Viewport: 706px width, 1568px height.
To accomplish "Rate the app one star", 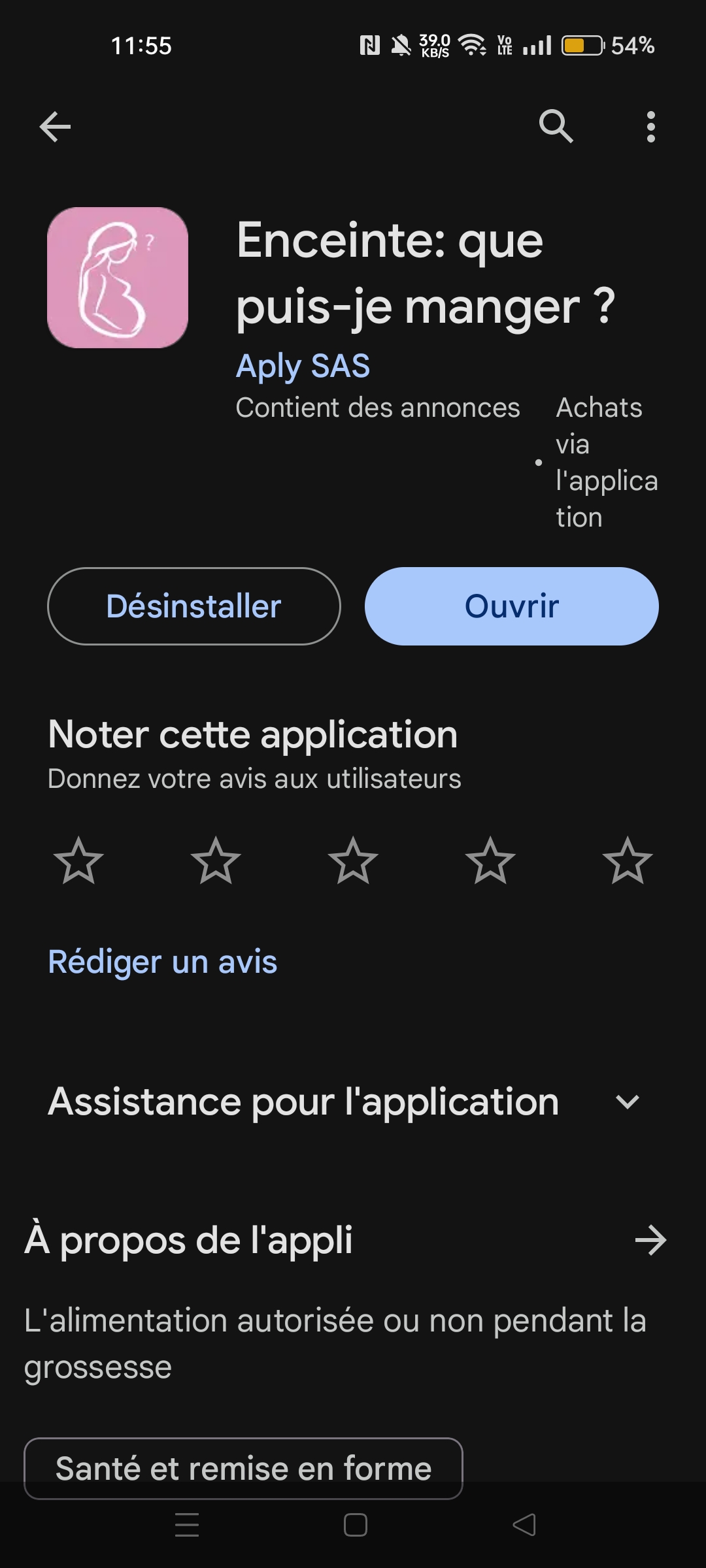I will (78, 860).
